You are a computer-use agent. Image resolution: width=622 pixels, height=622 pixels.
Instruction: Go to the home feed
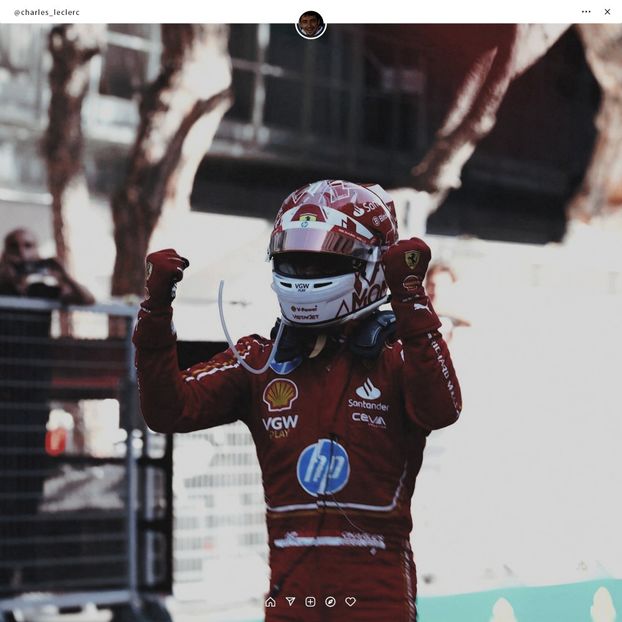click(270, 602)
